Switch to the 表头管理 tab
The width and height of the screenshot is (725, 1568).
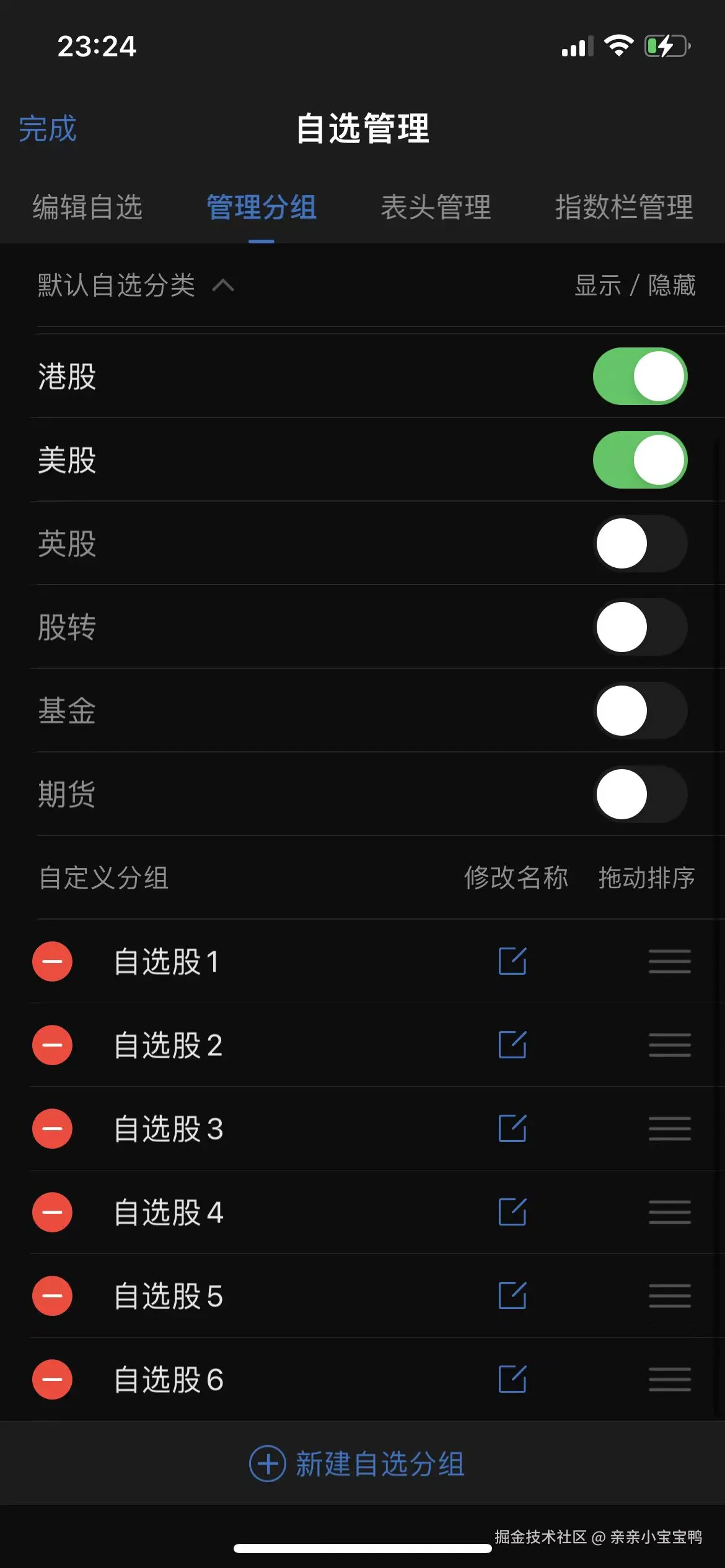click(x=436, y=207)
